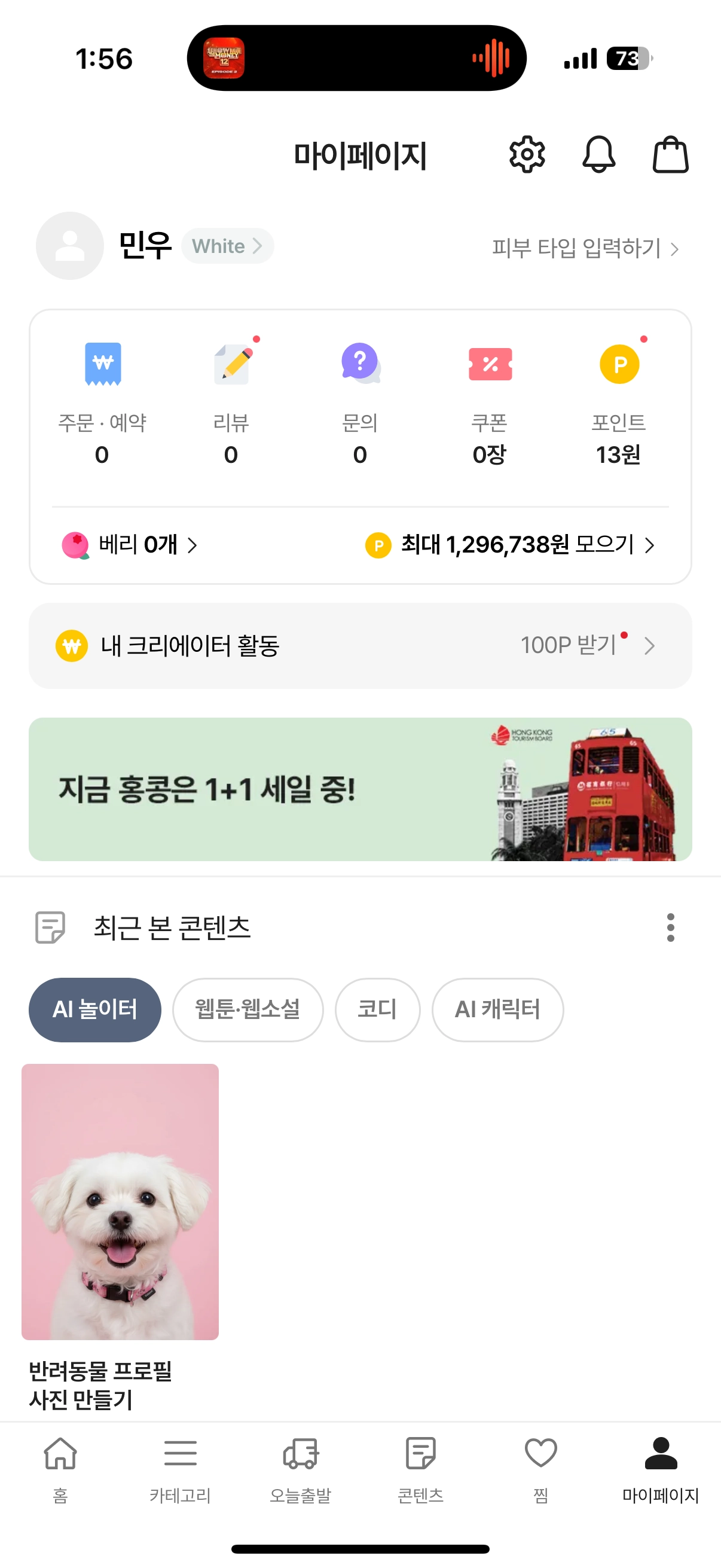Viewport: 721px width, 1568px height.
Task: Go to the 홈 tab
Action: pyautogui.click(x=60, y=1468)
